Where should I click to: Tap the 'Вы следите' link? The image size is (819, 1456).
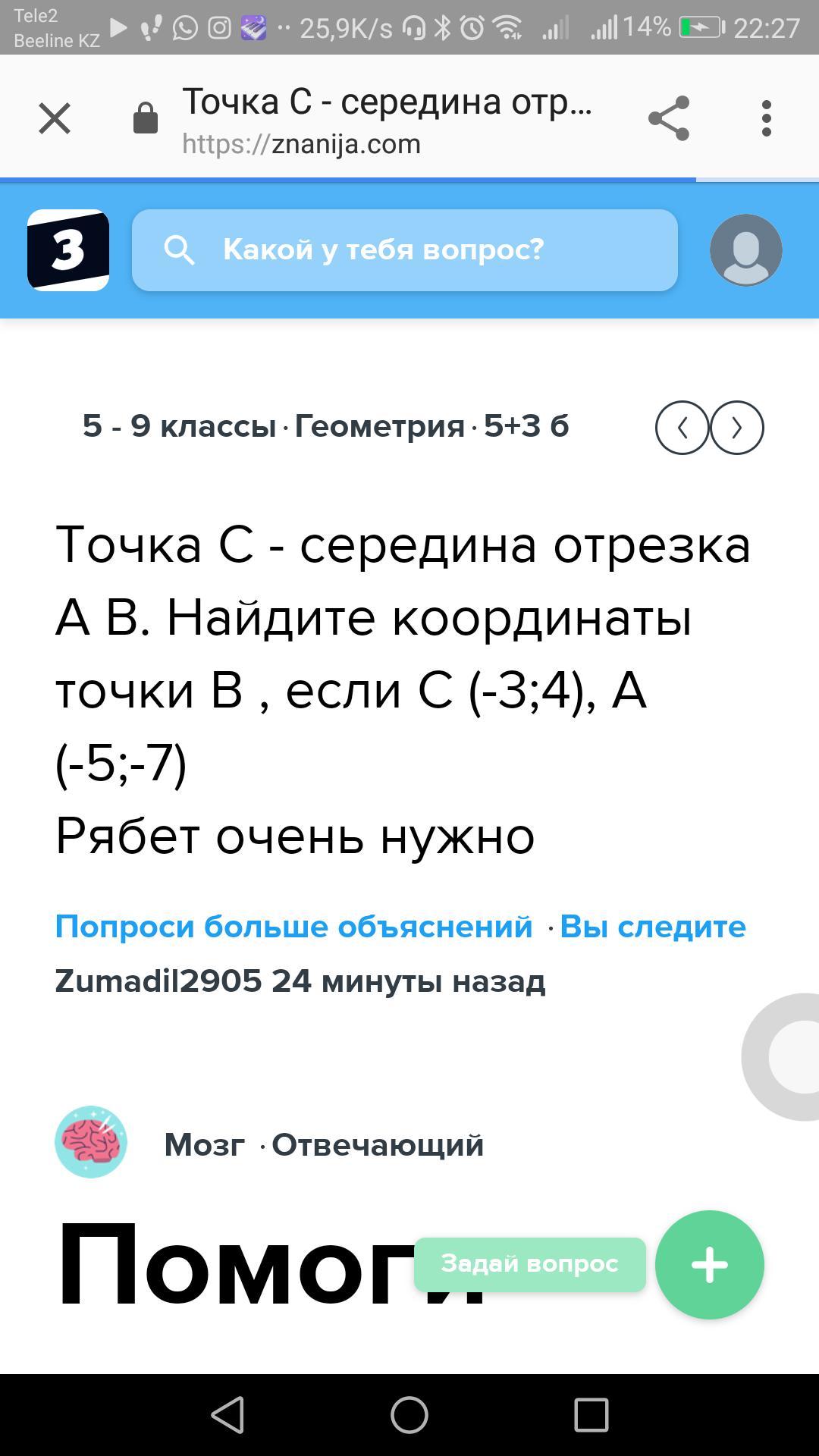pos(652,927)
